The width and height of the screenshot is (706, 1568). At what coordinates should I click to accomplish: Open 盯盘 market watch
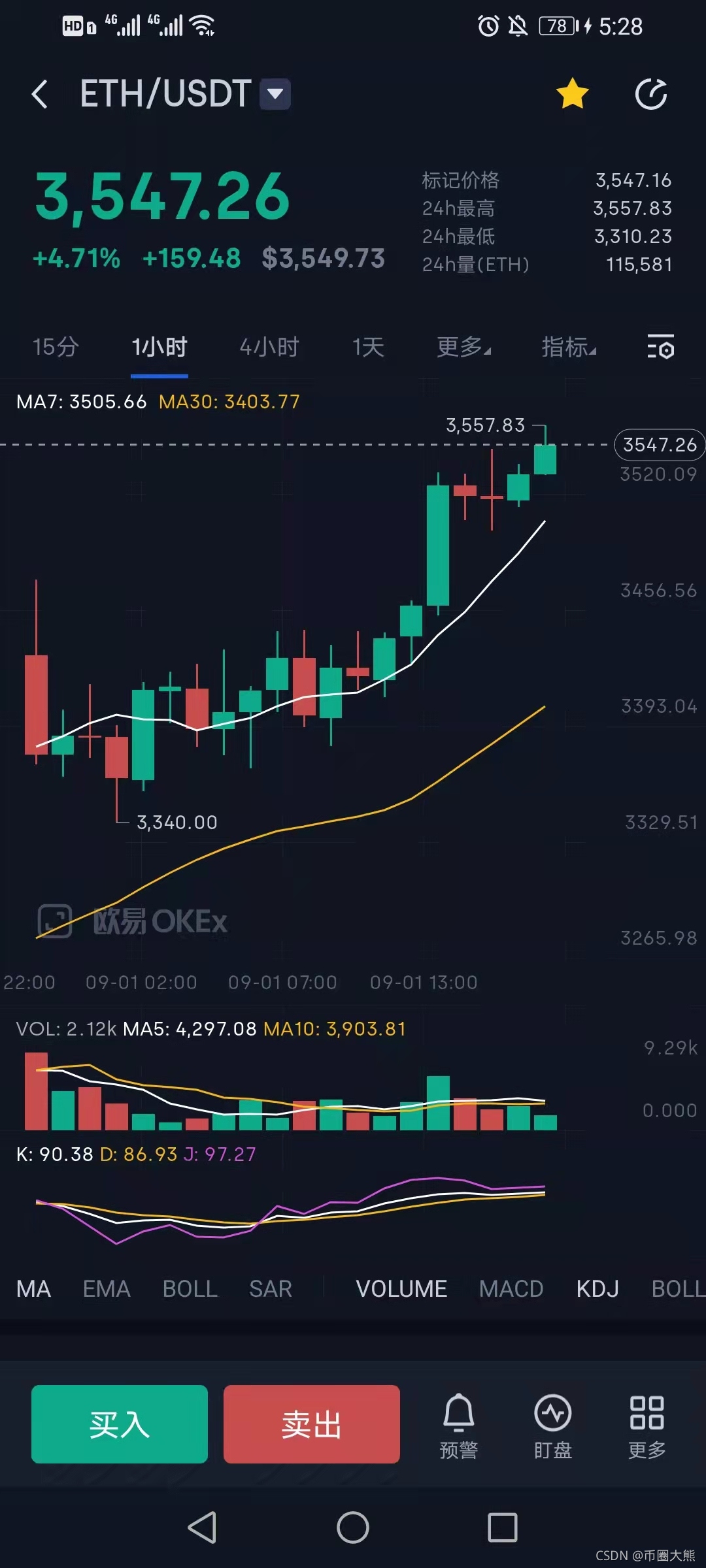coord(553,1427)
